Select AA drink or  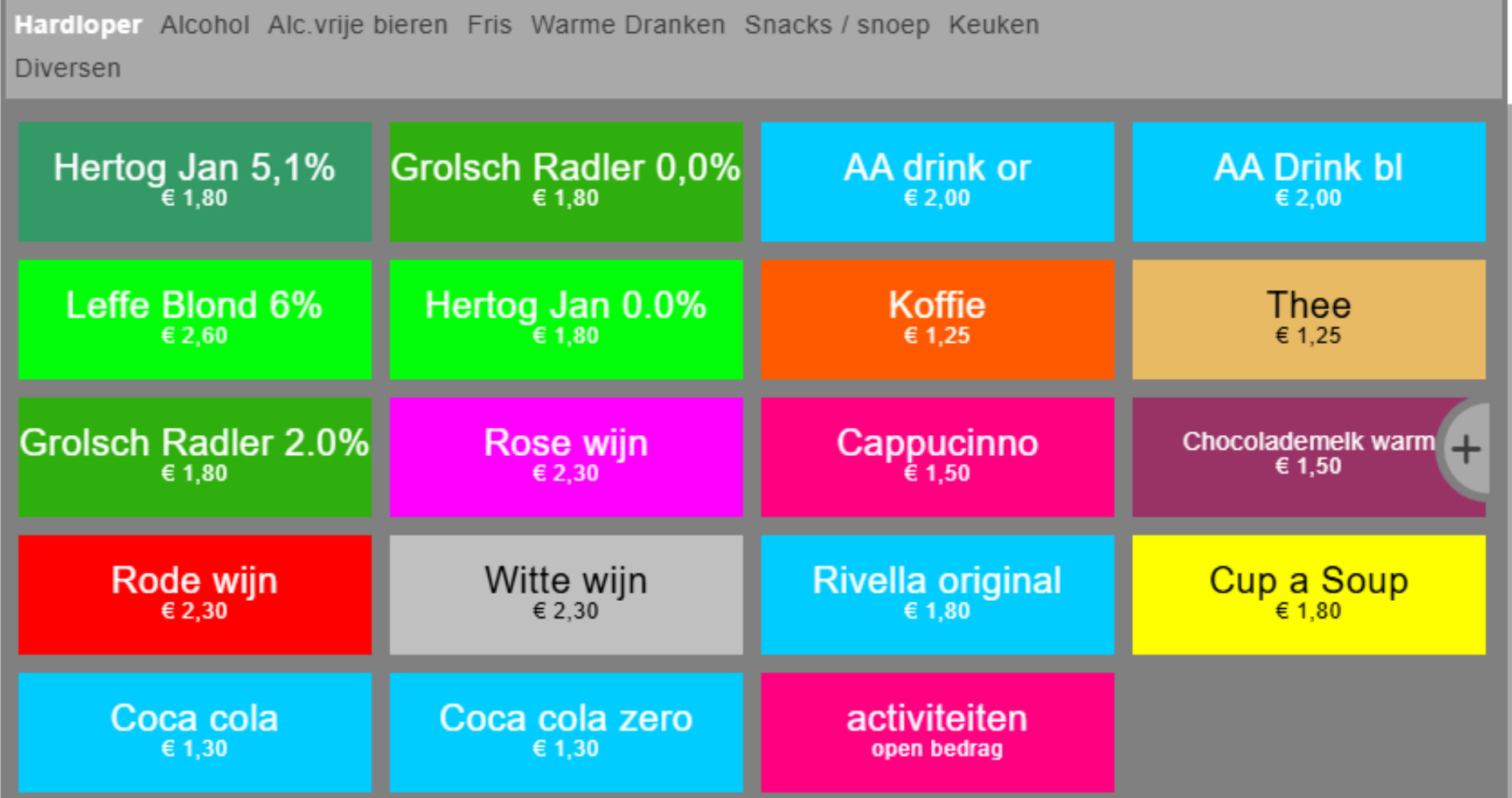click(937, 182)
